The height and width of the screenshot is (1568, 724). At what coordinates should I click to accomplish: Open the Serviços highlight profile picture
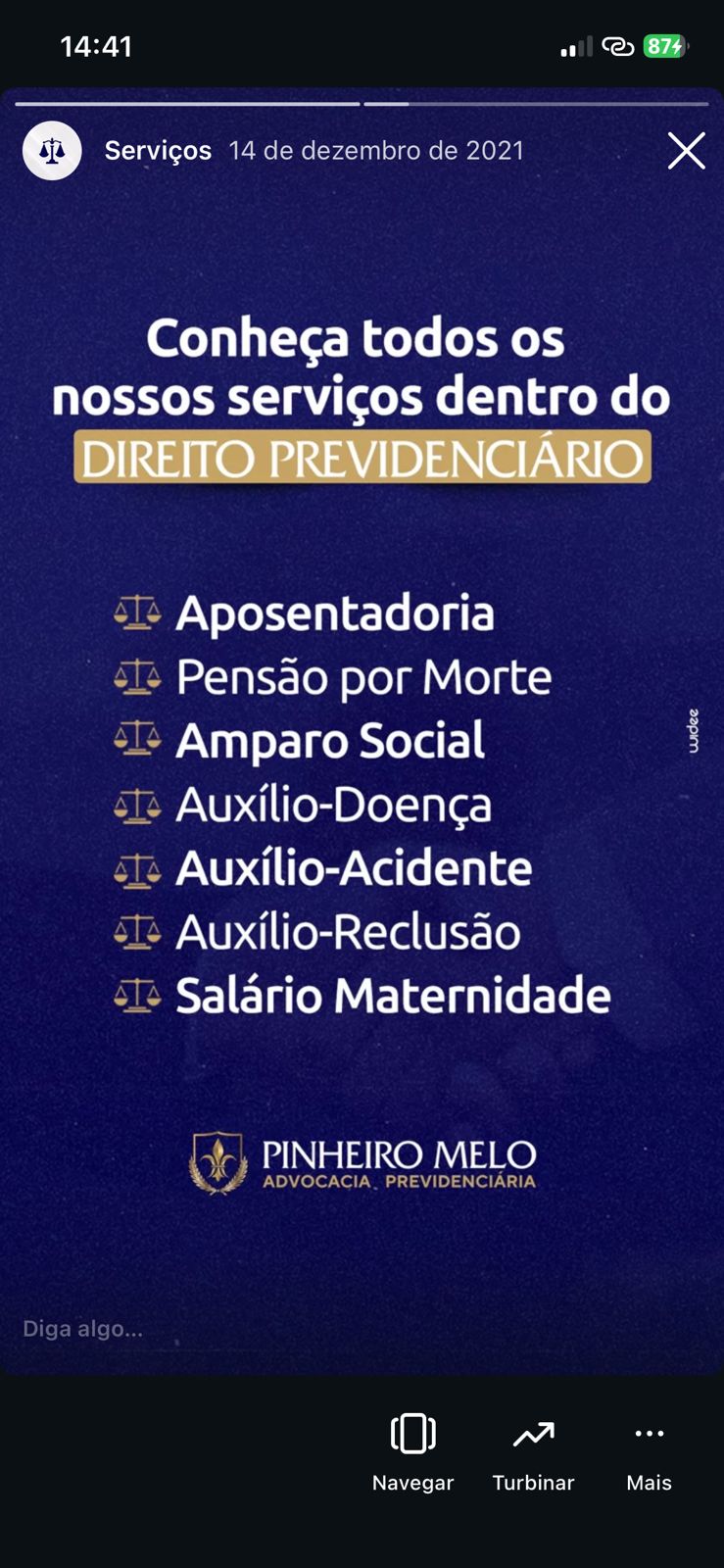[52, 151]
